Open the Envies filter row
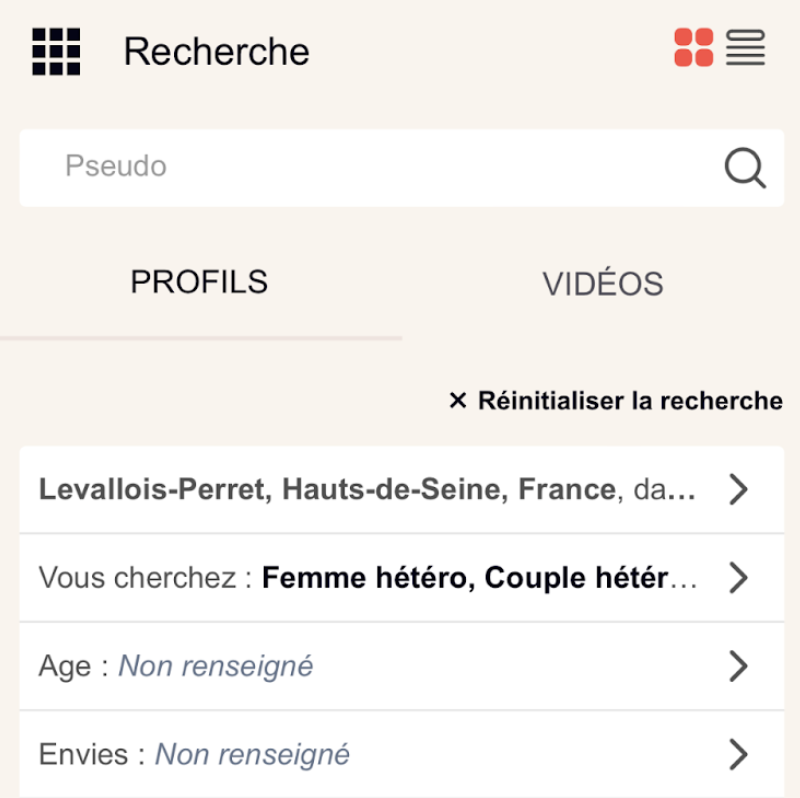Image resolution: width=800 pixels, height=798 pixels. 400,754
